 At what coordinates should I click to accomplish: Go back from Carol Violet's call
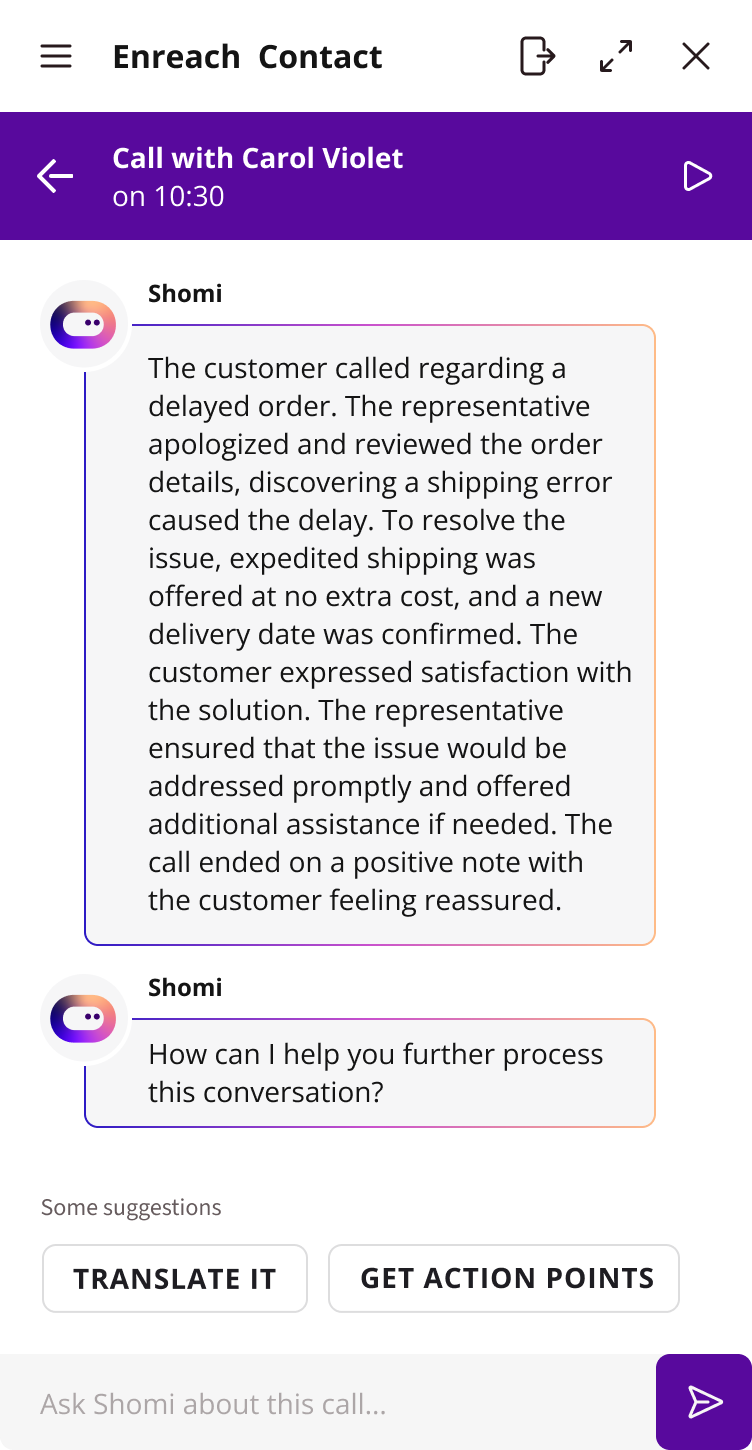(x=55, y=177)
